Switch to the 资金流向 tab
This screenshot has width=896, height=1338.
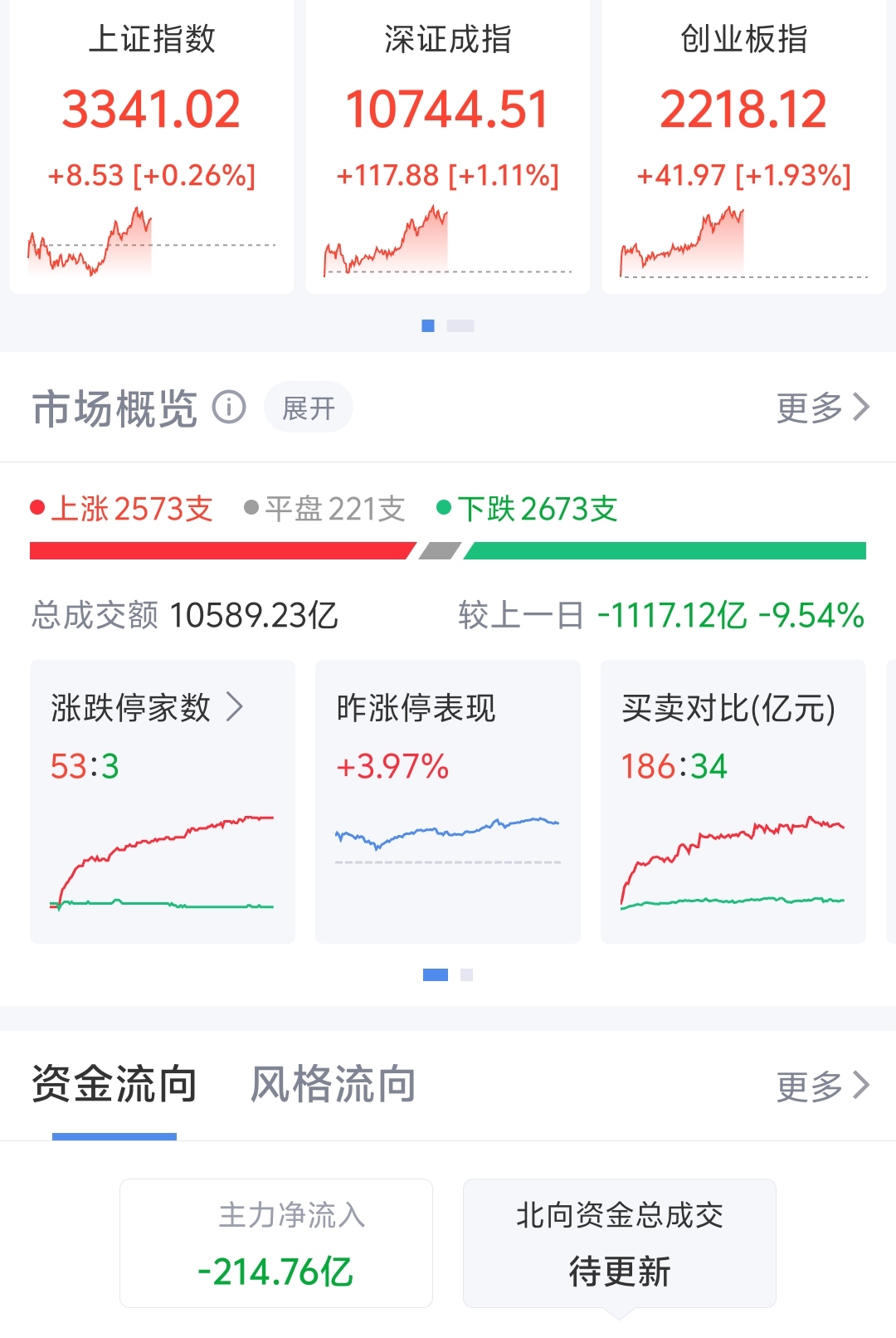(113, 1082)
